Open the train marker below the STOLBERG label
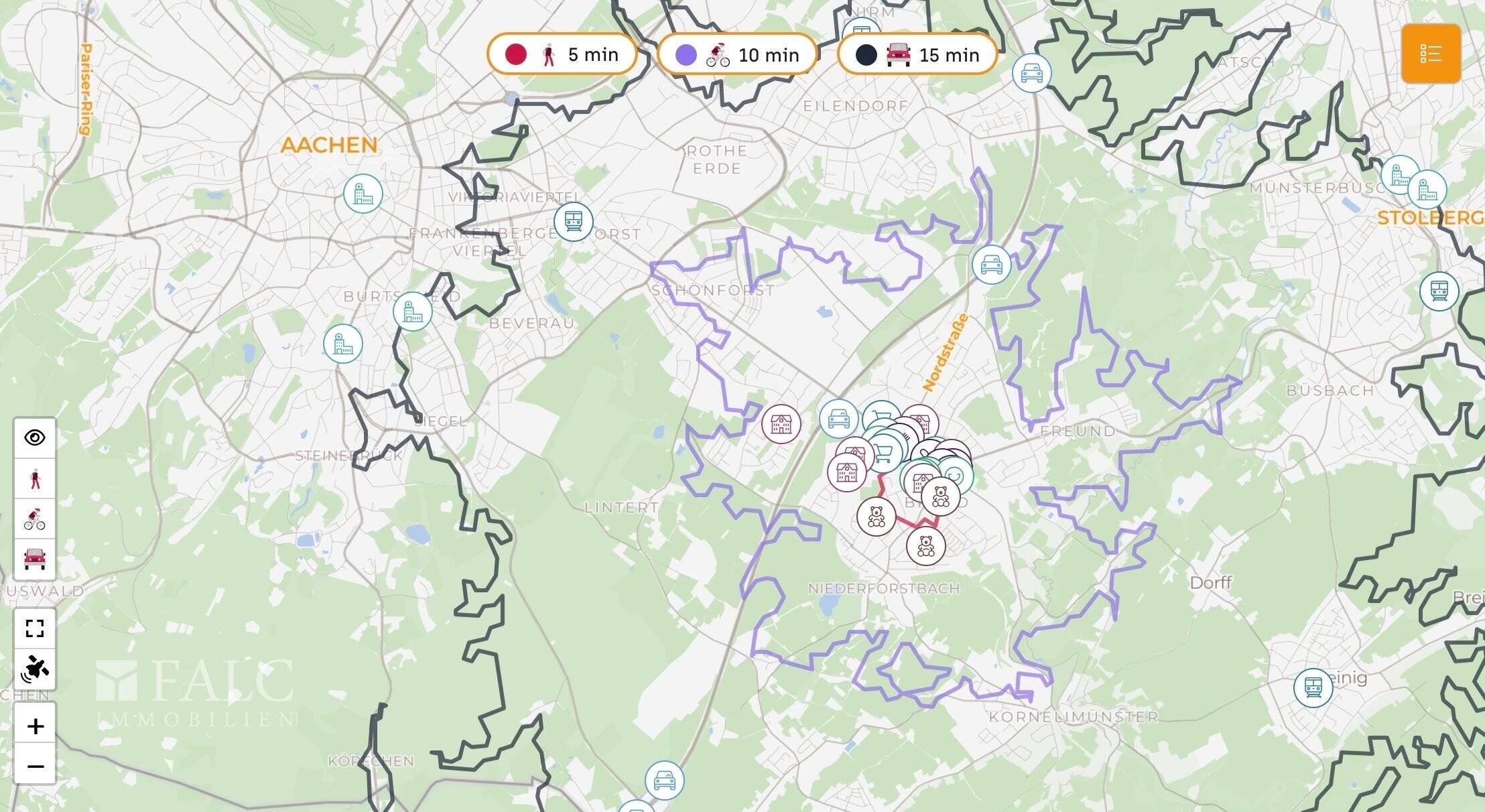The width and height of the screenshot is (1485, 812). (x=1439, y=291)
